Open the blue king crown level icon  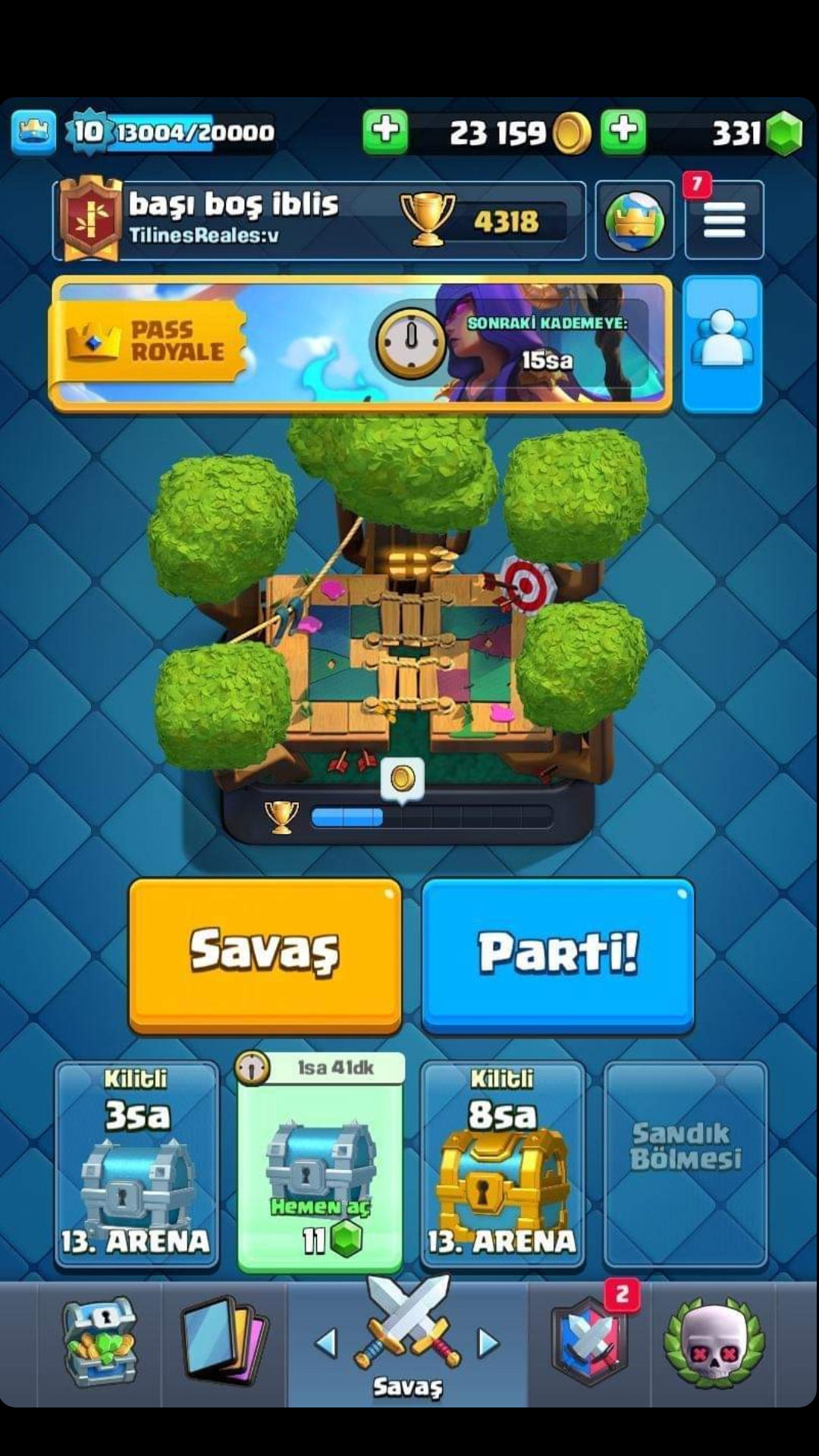(33, 133)
